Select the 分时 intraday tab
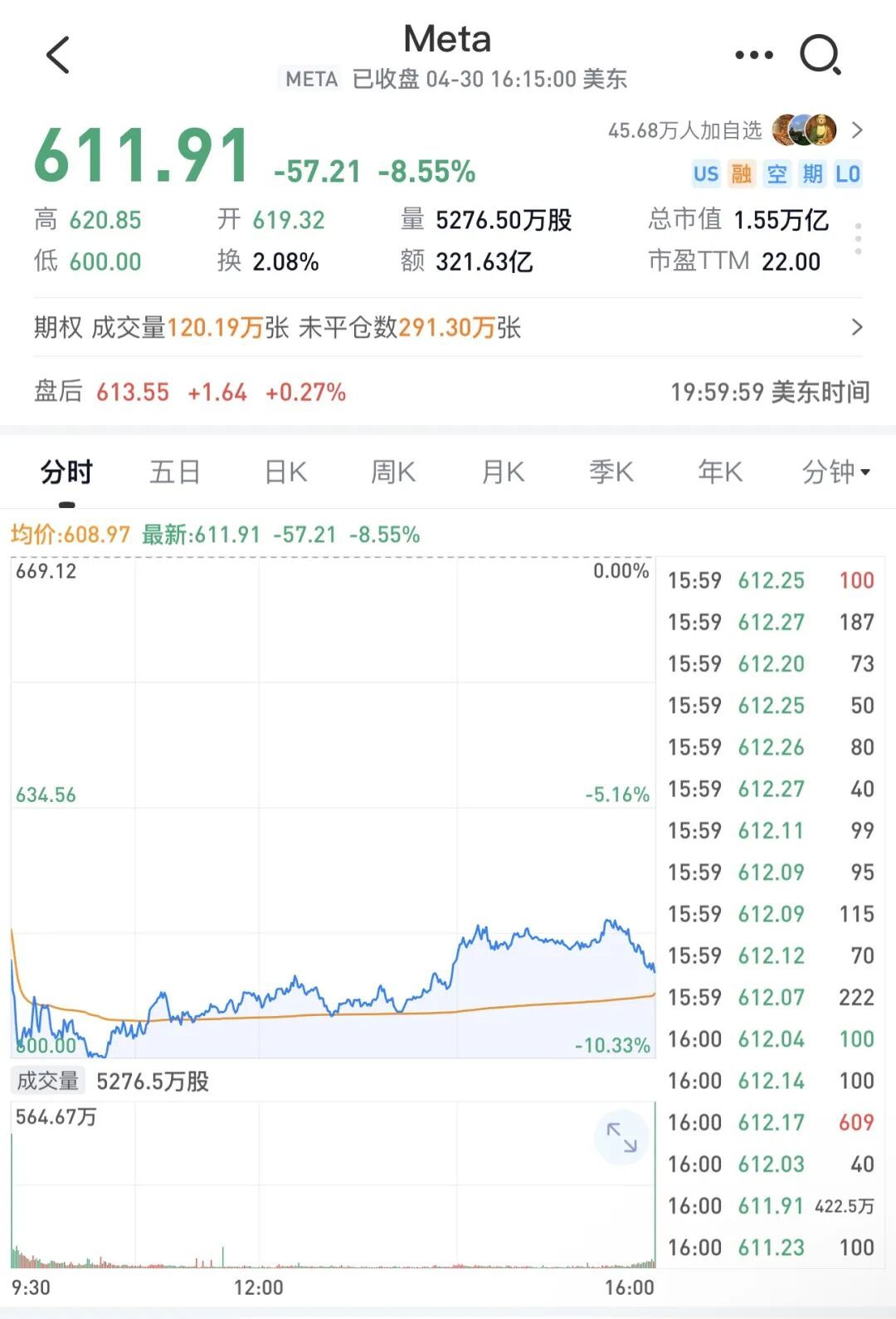The image size is (896, 1319). point(66,472)
